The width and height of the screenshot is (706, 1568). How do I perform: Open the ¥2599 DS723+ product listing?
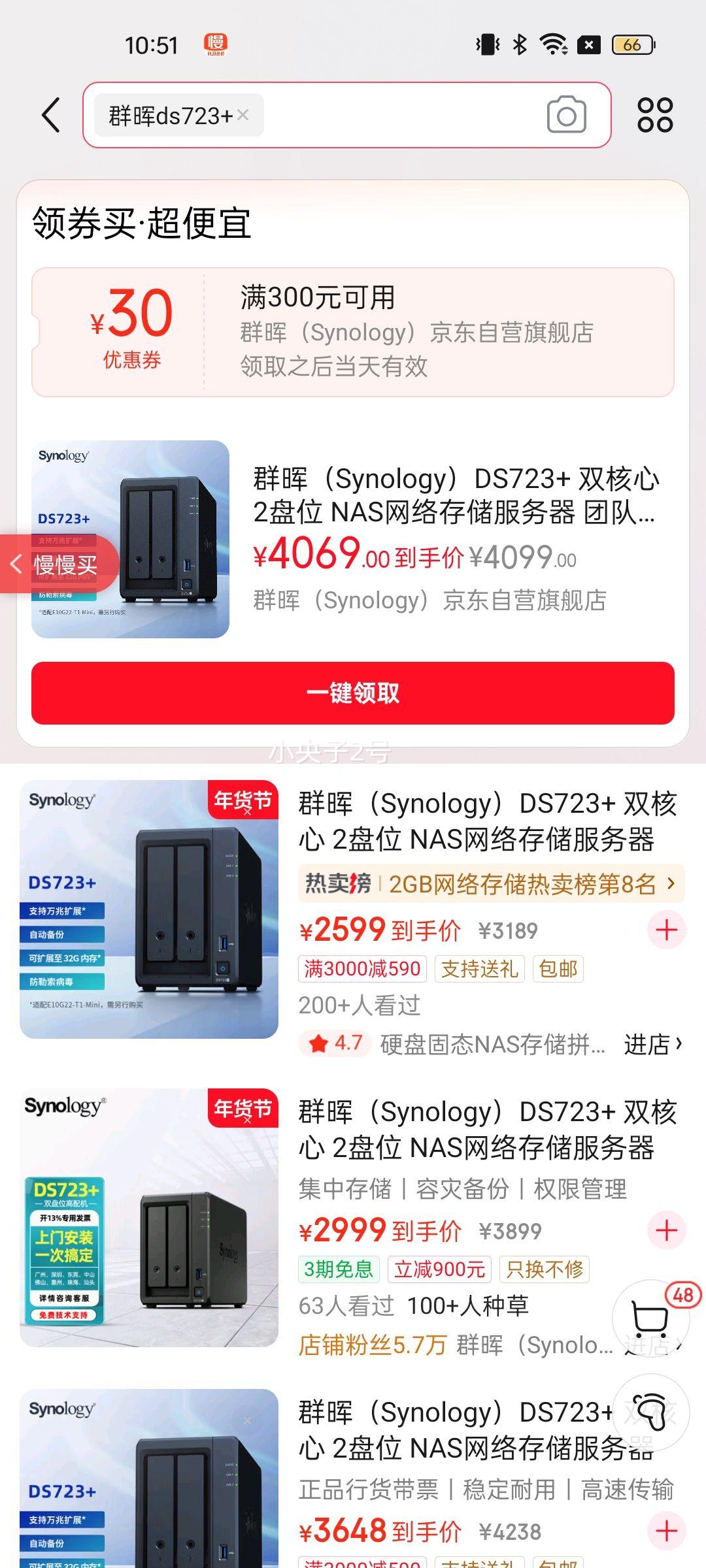click(x=486, y=821)
